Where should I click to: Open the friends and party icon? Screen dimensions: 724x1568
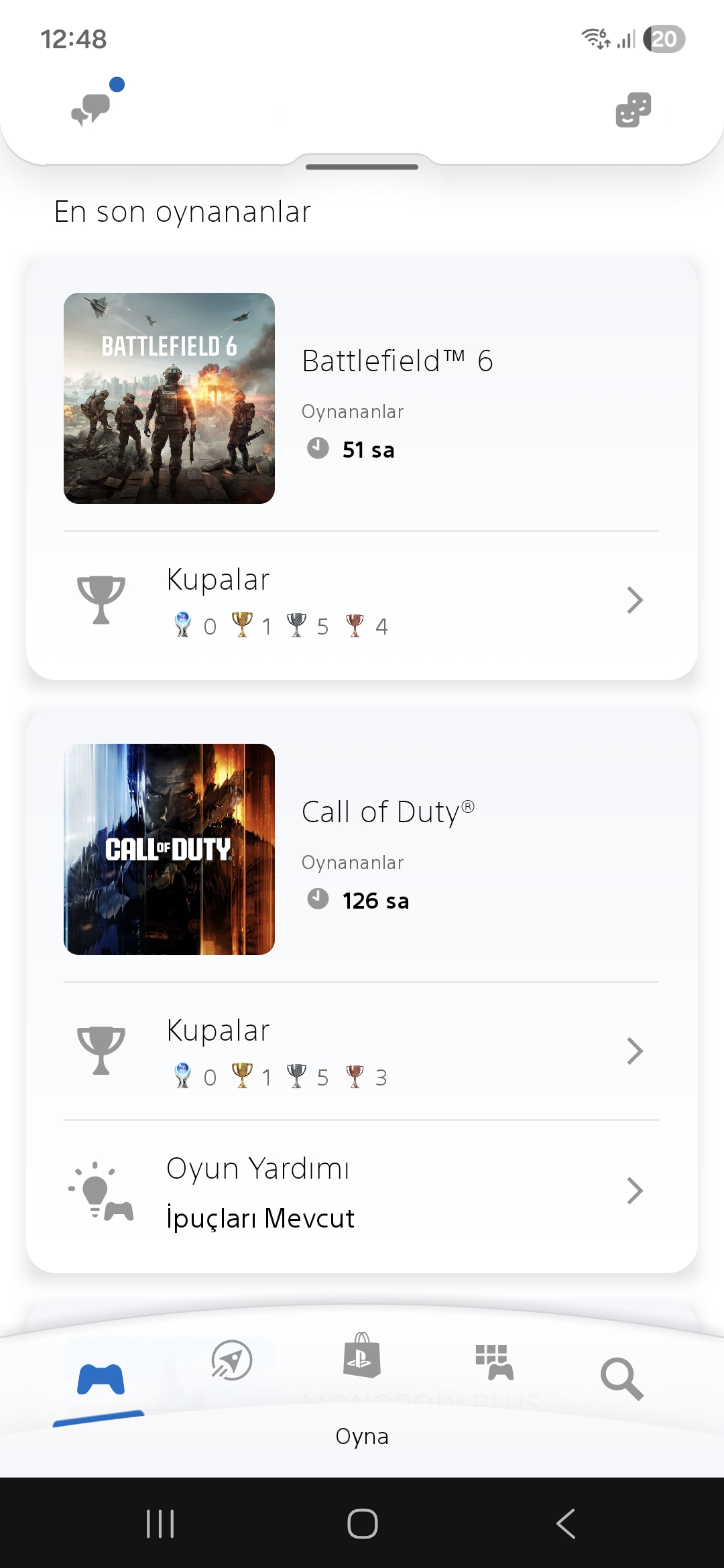(x=633, y=110)
